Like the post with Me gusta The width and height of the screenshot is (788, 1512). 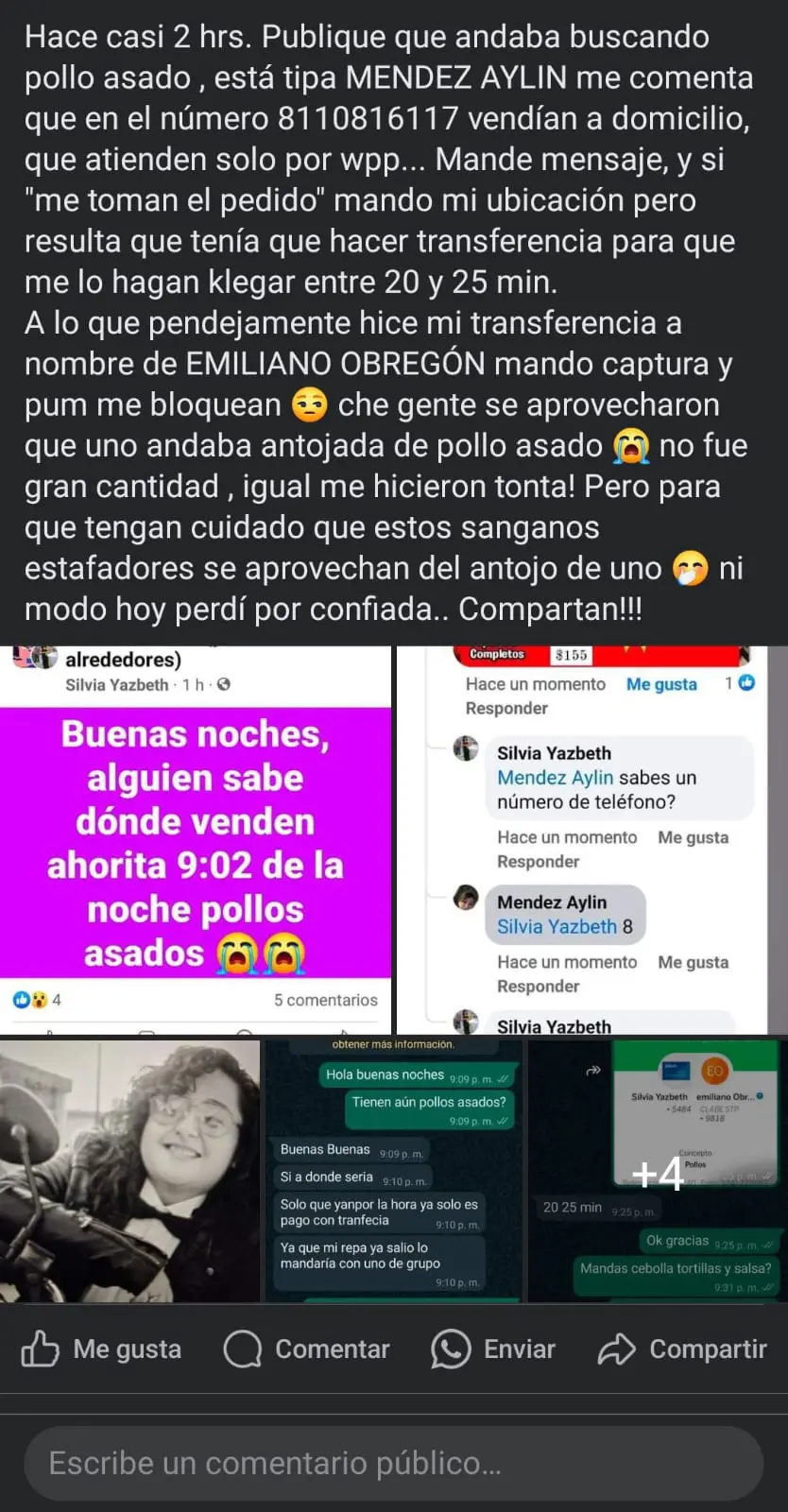[102, 1349]
